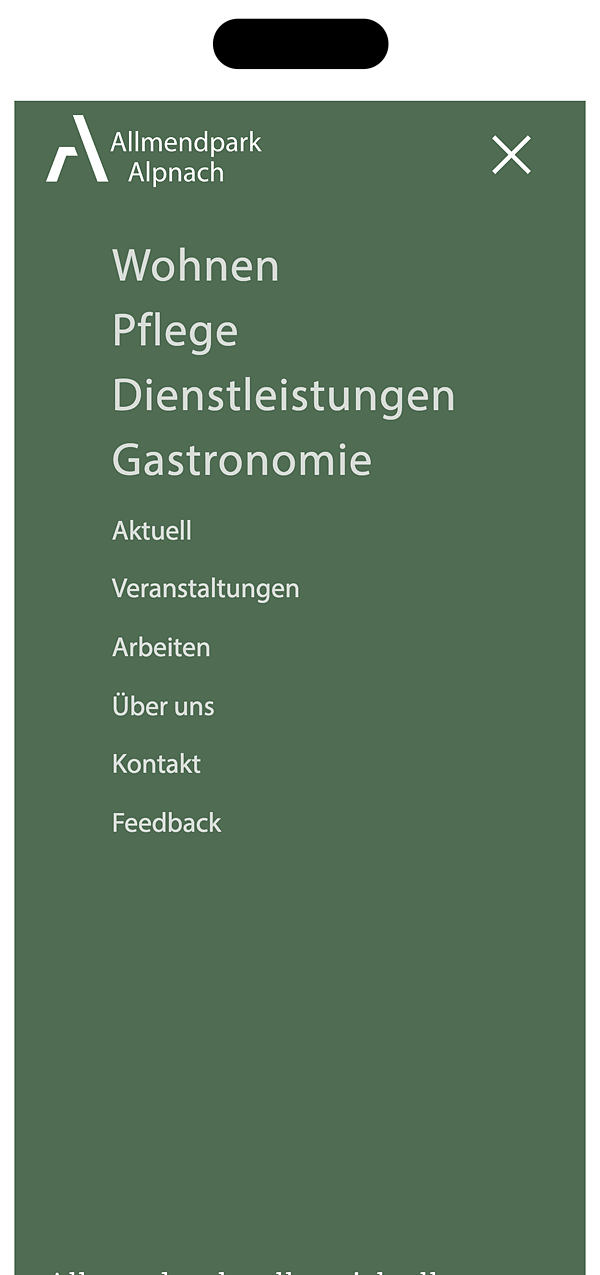The image size is (600, 1275).
Task: Open Veranstaltungen events page
Action: (205, 589)
